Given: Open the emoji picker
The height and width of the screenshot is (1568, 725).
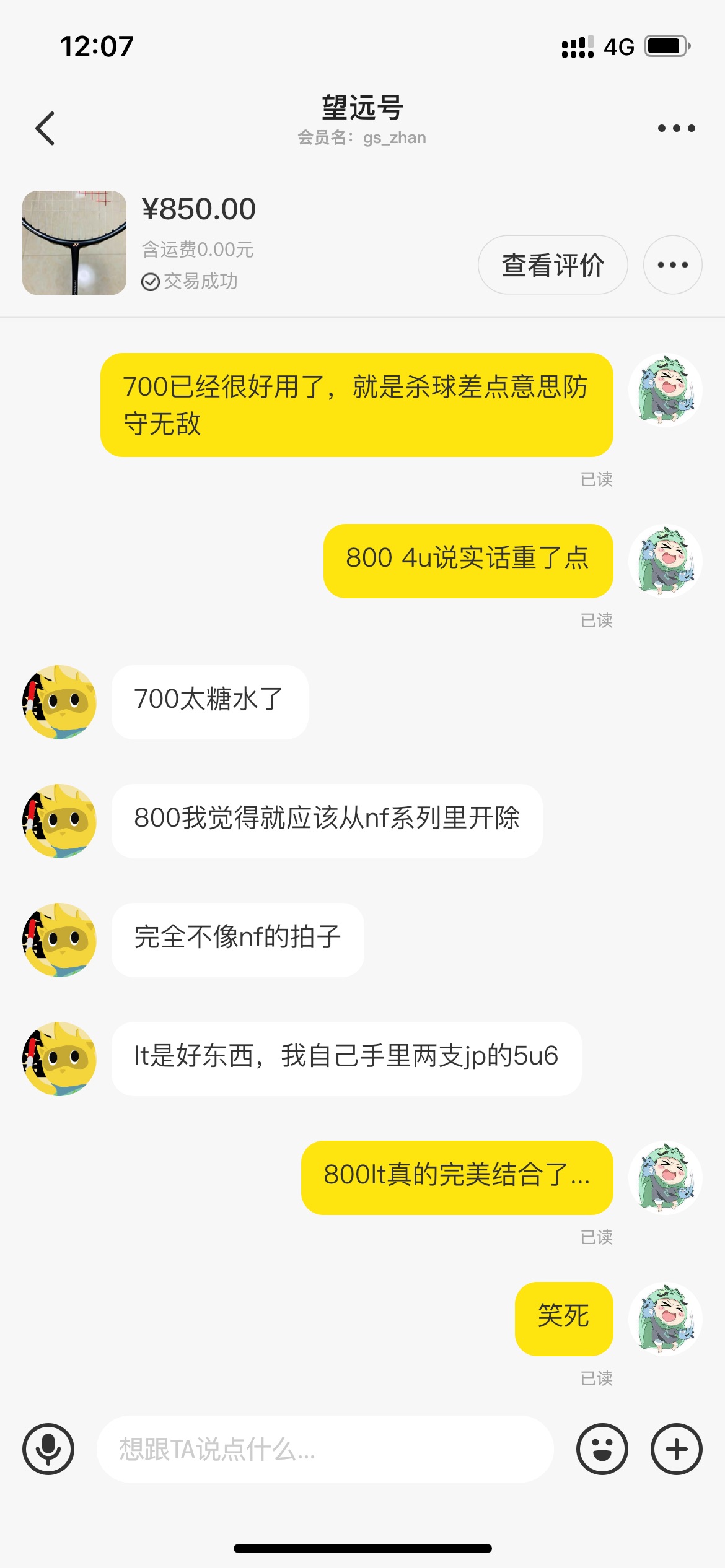Looking at the screenshot, I should coord(602,1449).
